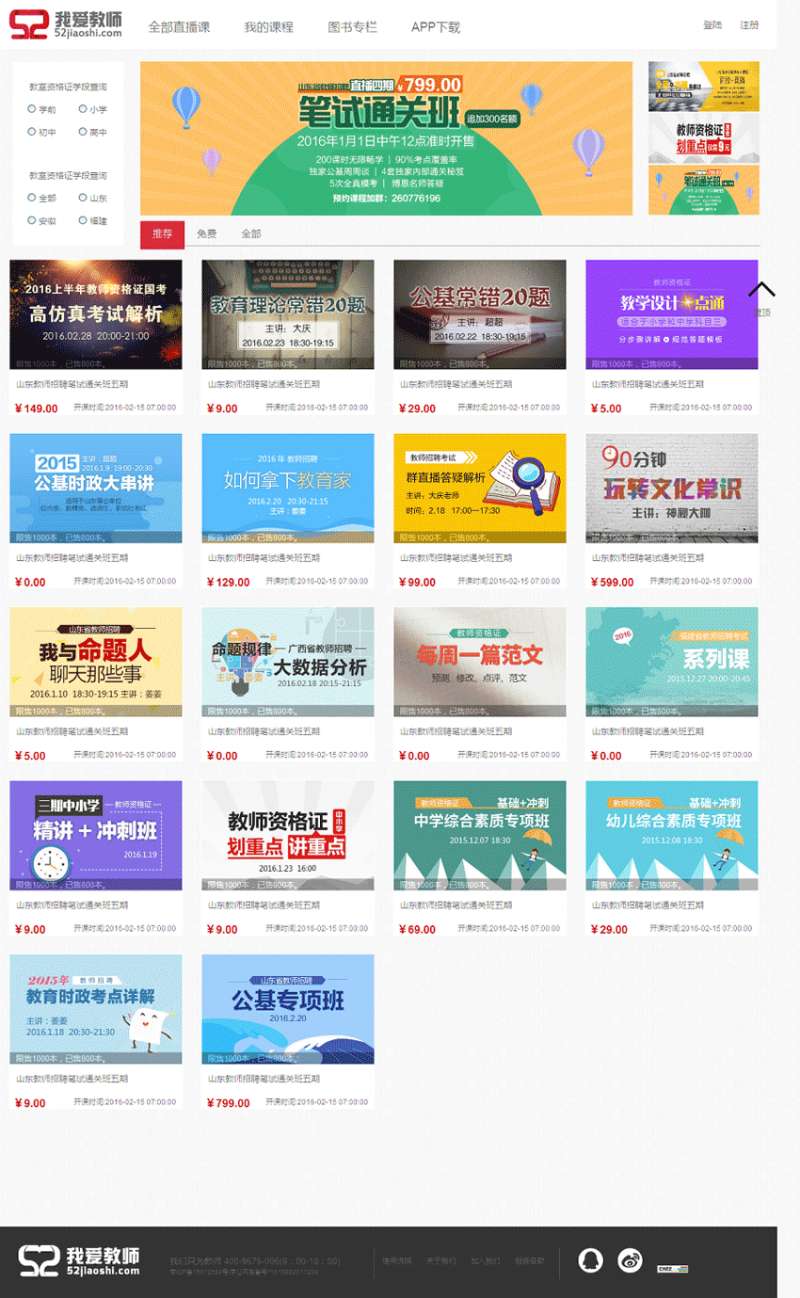The width and height of the screenshot is (800, 1298).
Task: Choose the 山东 region filter
Action: click(x=83, y=198)
